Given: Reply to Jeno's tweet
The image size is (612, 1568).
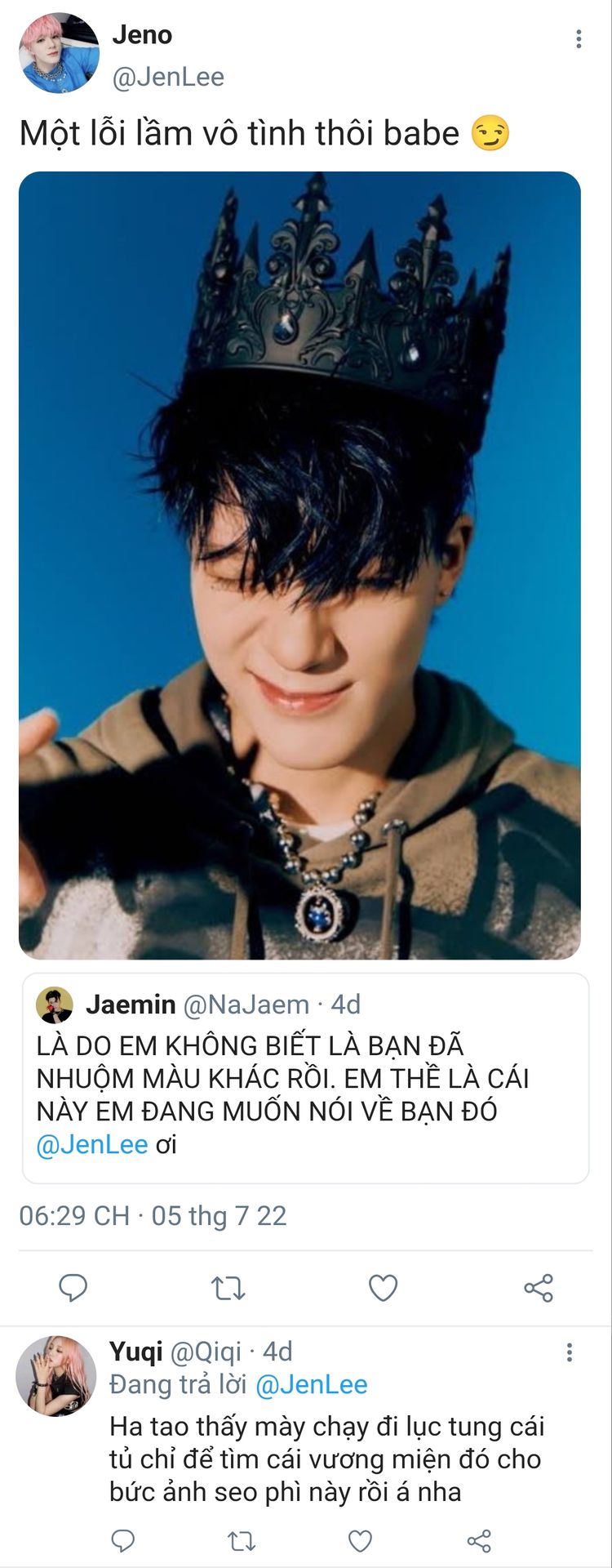Looking at the screenshot, I should [73, 1288].
